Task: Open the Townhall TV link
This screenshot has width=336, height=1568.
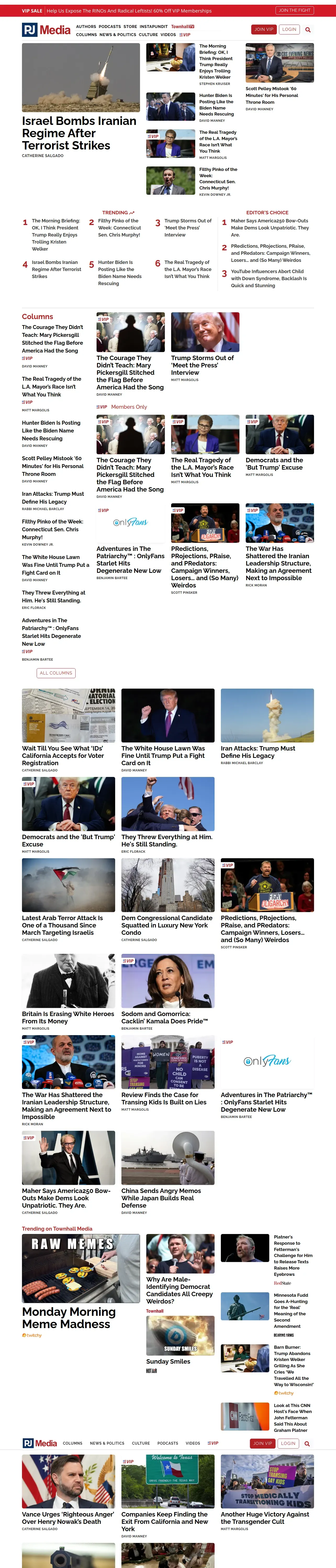Action: 182,27
